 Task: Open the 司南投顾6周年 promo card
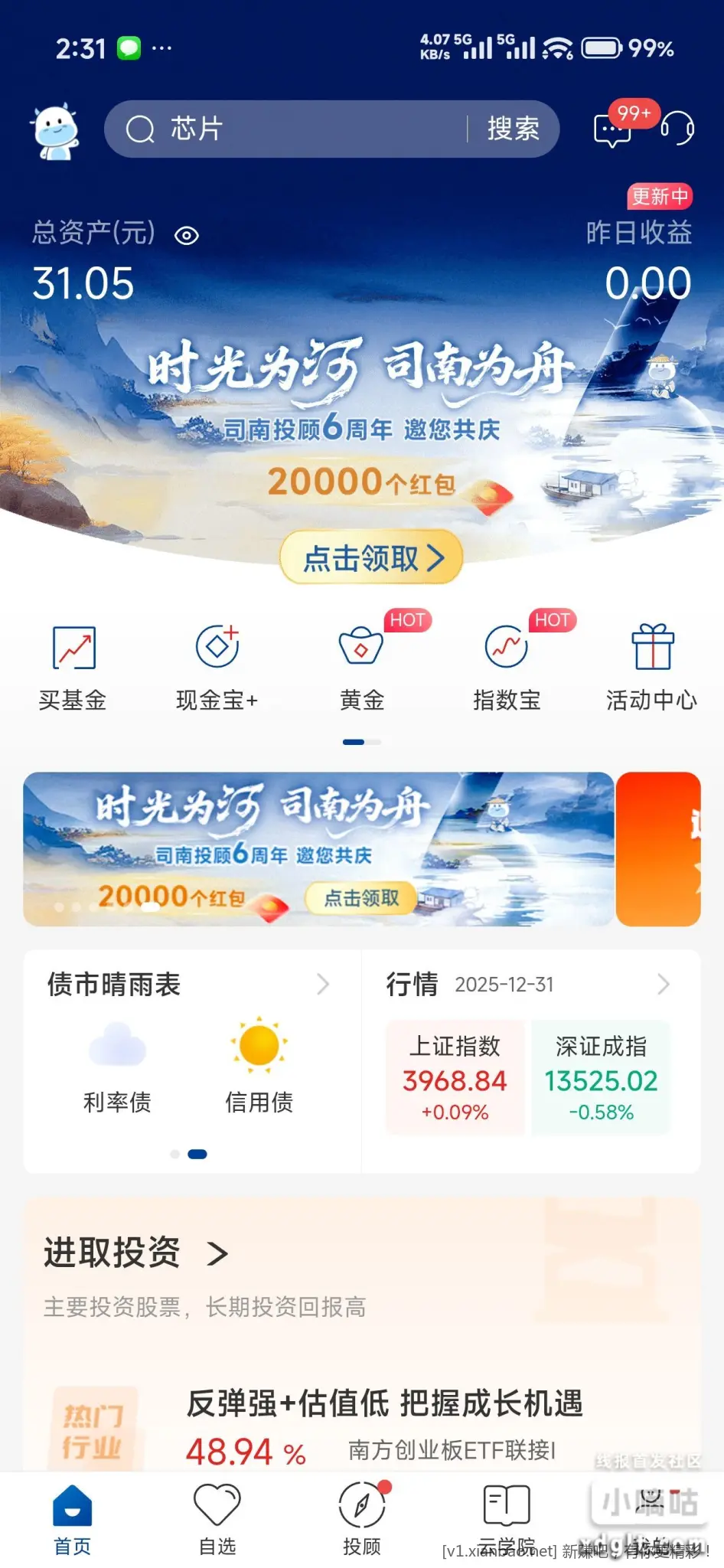tap(318, 849)
